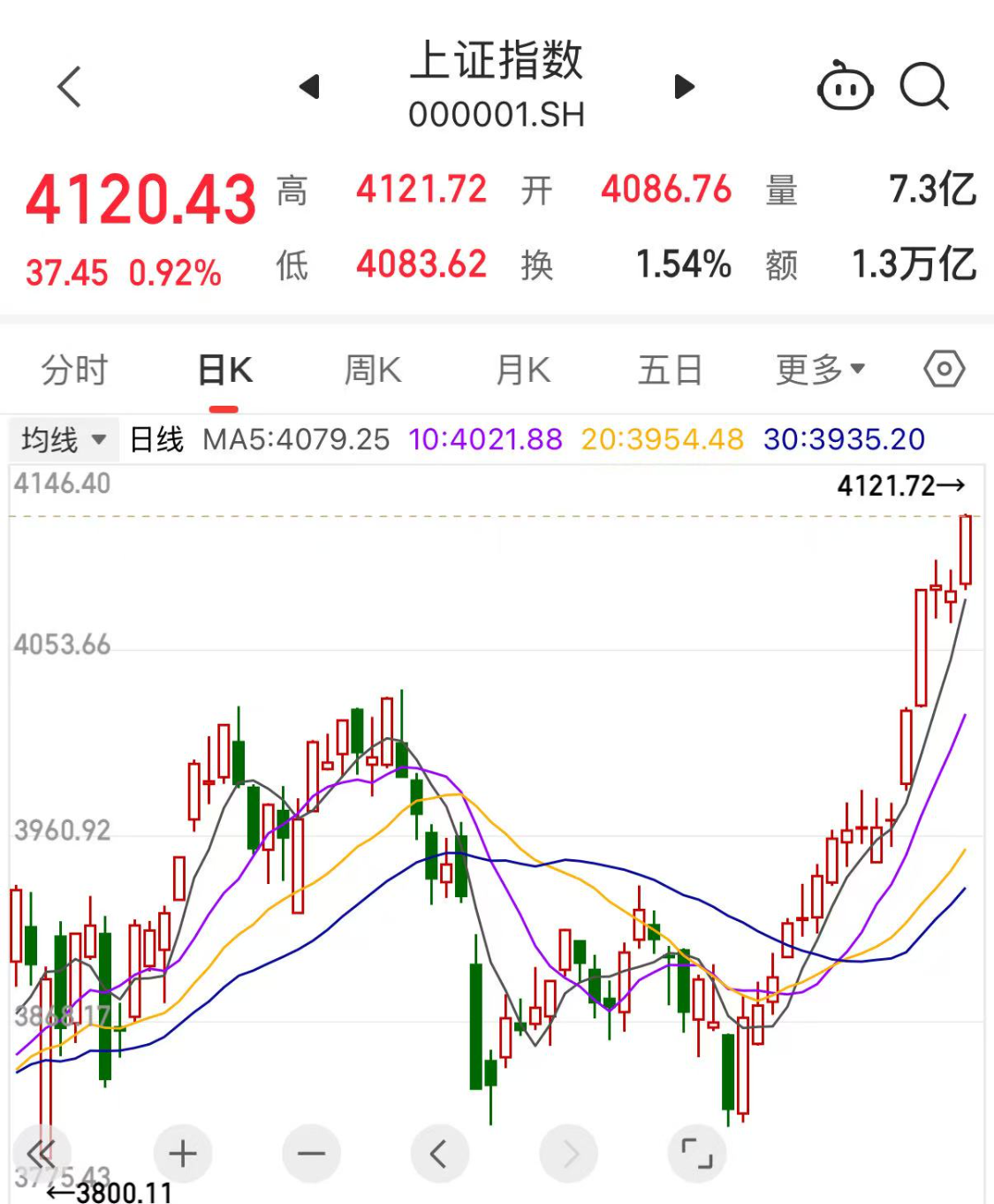The height and width of the screenshot is (1204, 994).
Task: Go back using the top-left arrow
Action: [x=69, y=87]
